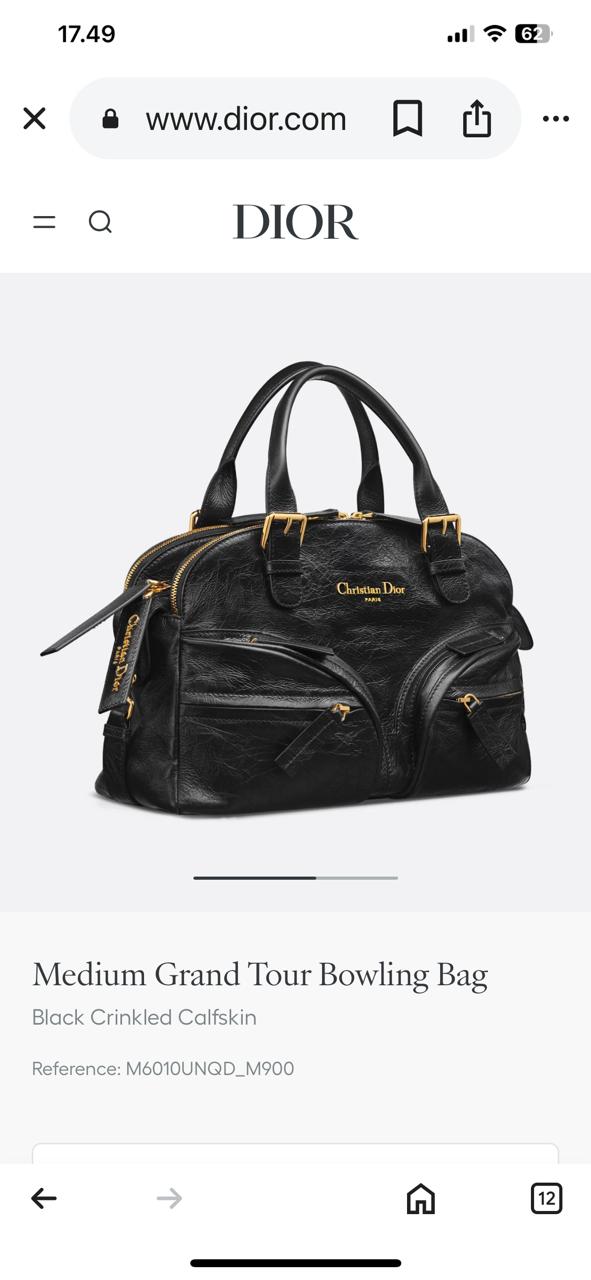Open the browser home page button
Screen dimensions: 591x1280
tap(421, 1198)
